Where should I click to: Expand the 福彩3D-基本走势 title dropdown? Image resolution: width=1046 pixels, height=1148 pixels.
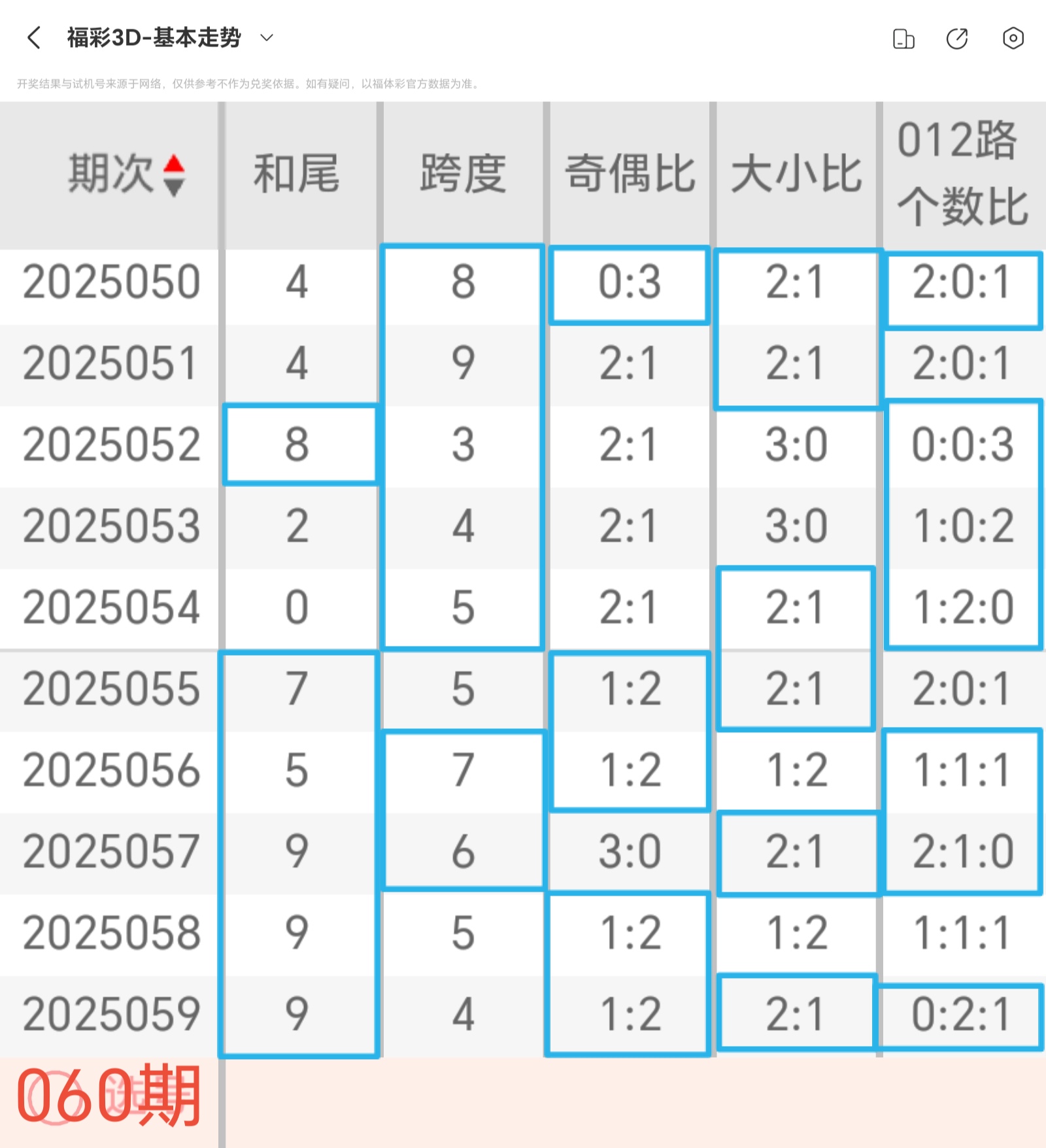[x=266, y=38]
